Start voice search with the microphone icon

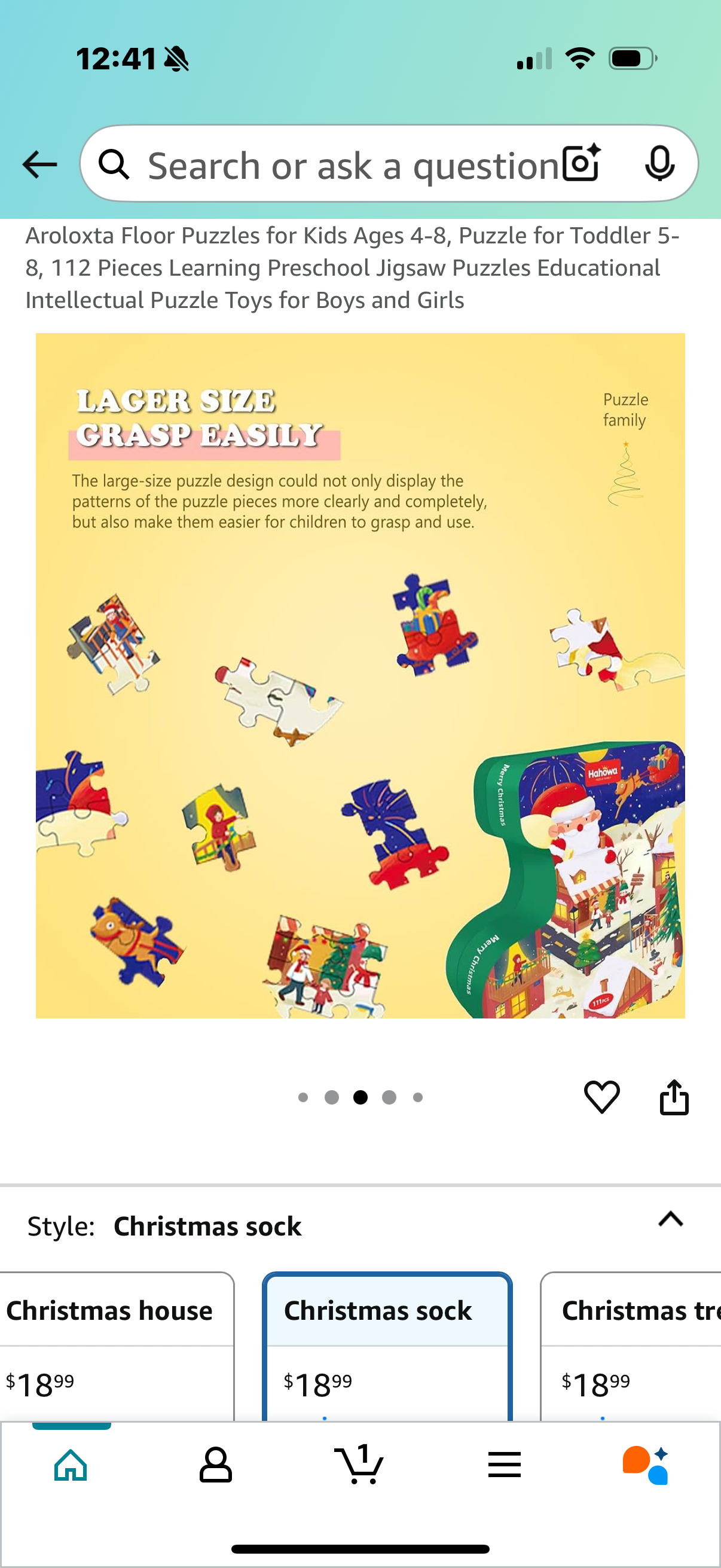click(x=659, y=163)
